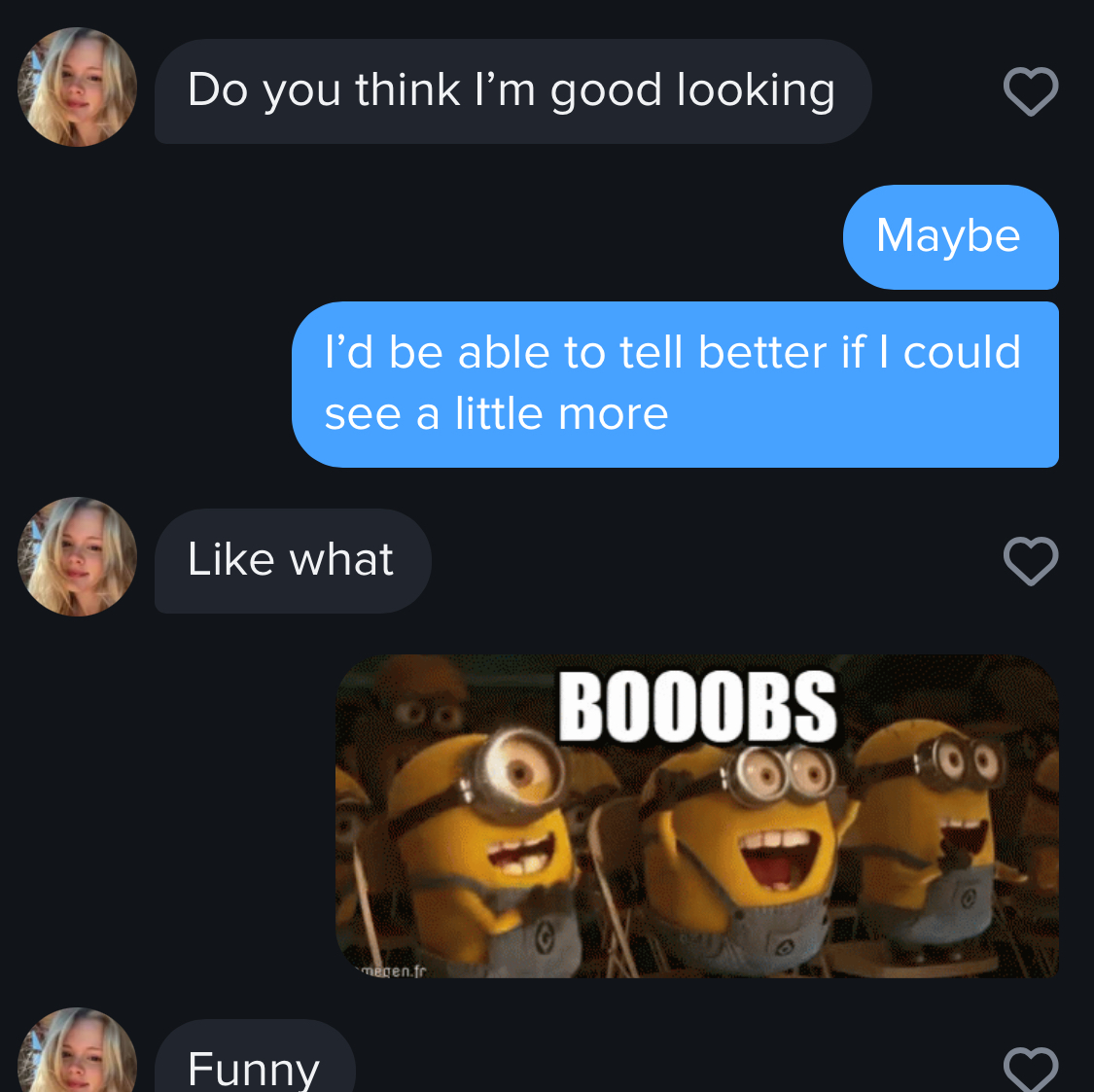Like the "Do you think I'm good looking" message
The image size is (1094, 1092).
coord(1030,91)
